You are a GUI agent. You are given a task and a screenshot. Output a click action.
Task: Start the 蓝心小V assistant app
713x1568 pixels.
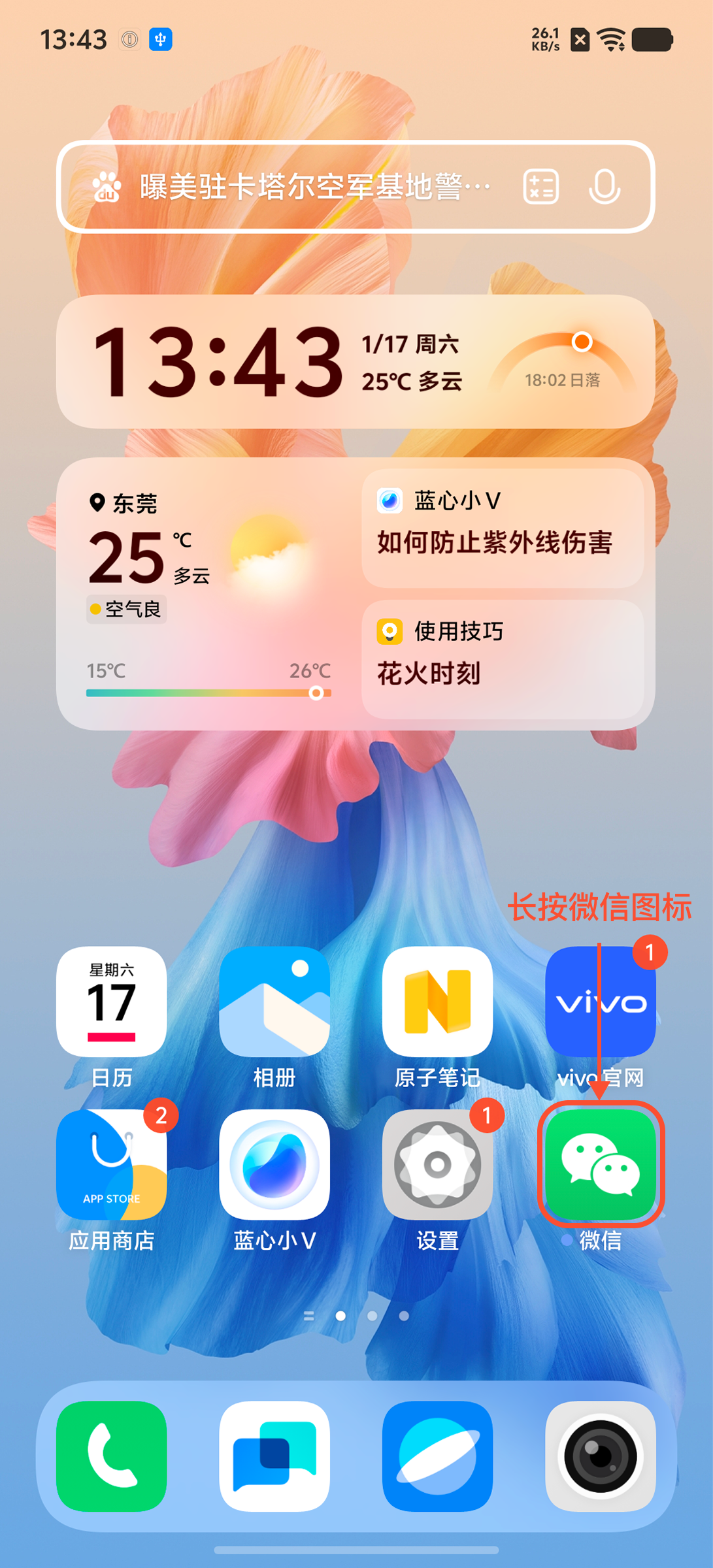click(x=273, y=1164)
